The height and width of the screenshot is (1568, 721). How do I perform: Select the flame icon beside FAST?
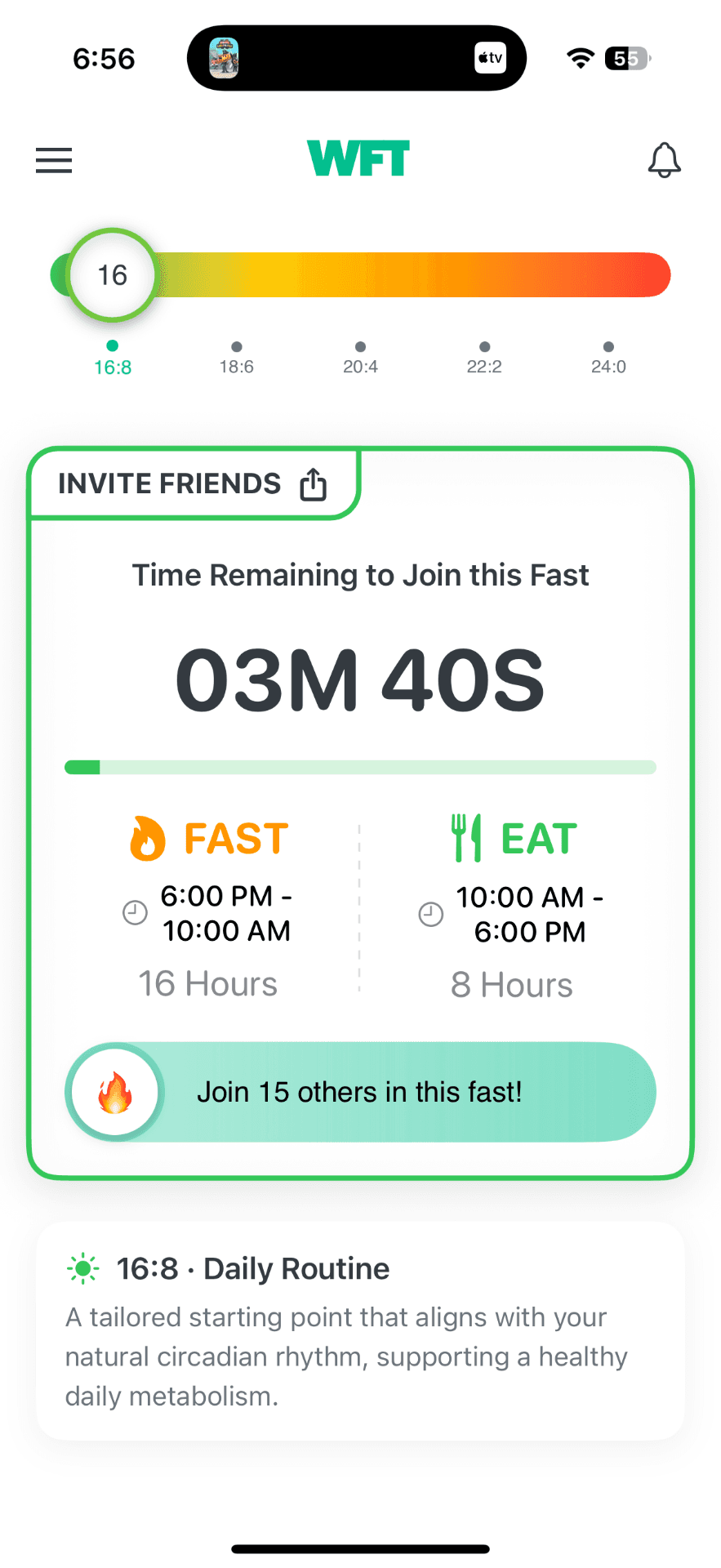click(149, 838)
